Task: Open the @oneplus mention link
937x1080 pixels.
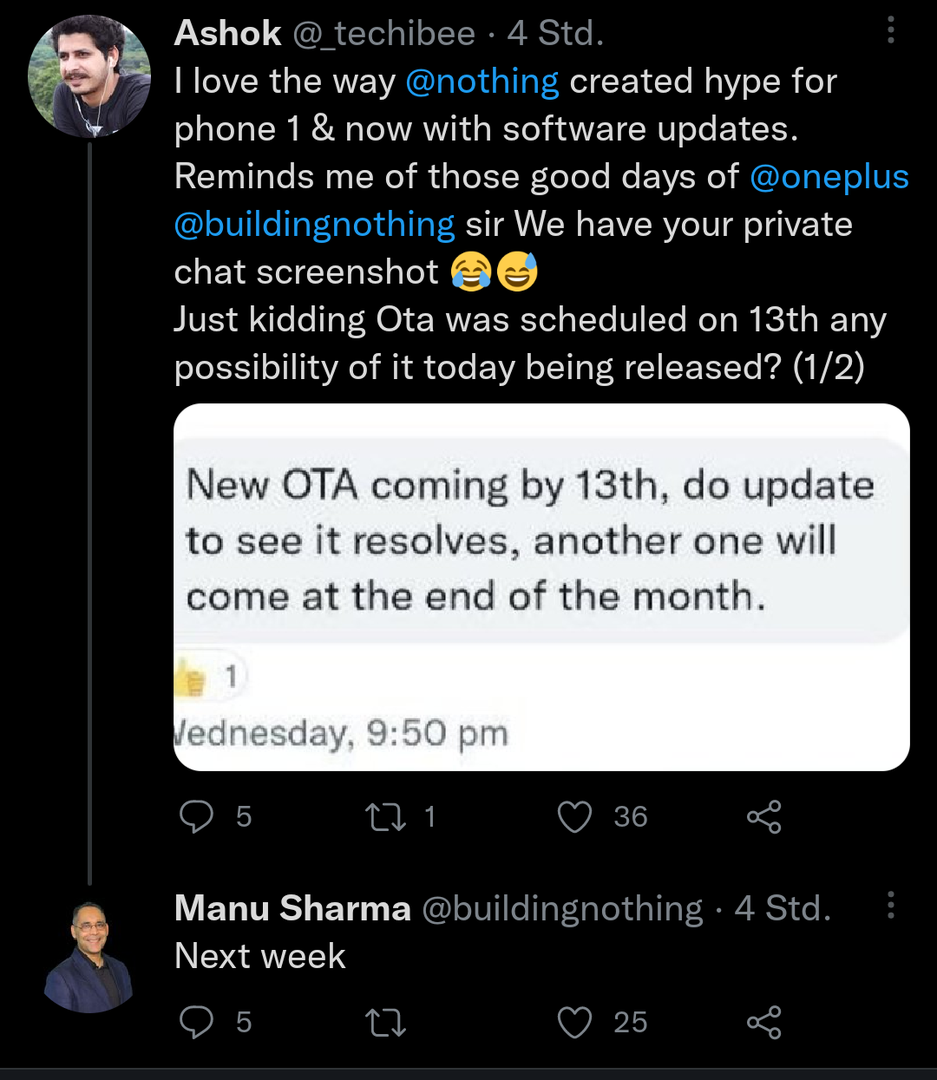Action: tap(829, 177)
